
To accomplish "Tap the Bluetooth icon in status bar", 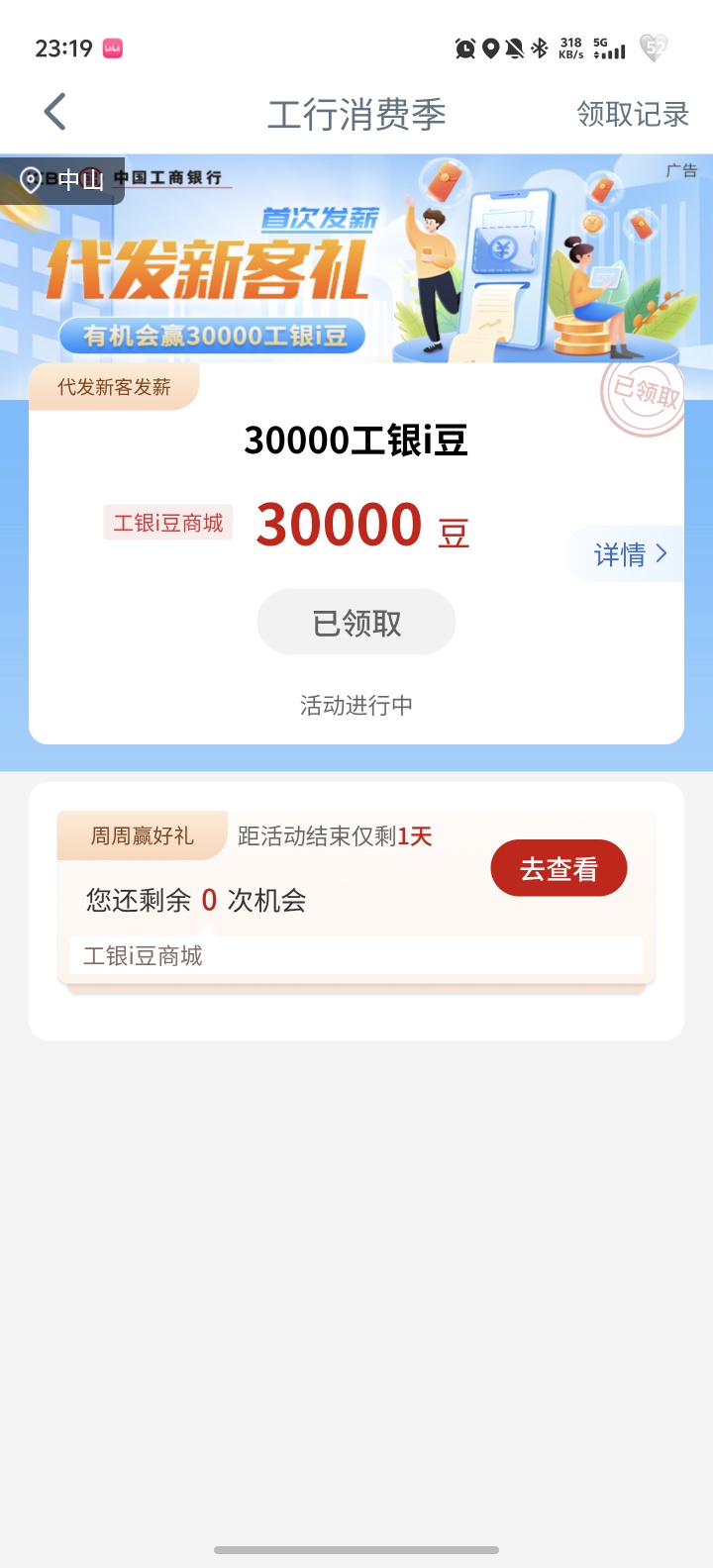I will [540, 48].
